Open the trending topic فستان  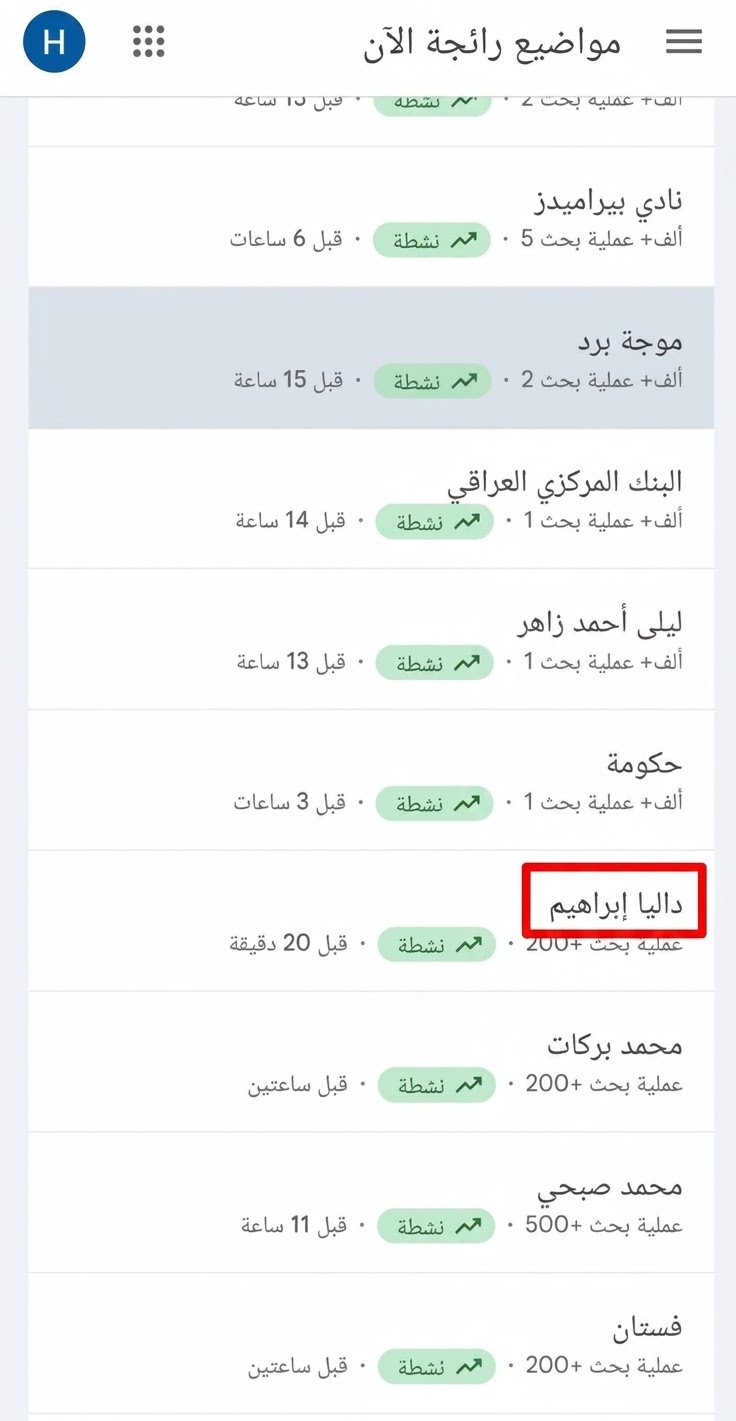tap(371, 1344)
